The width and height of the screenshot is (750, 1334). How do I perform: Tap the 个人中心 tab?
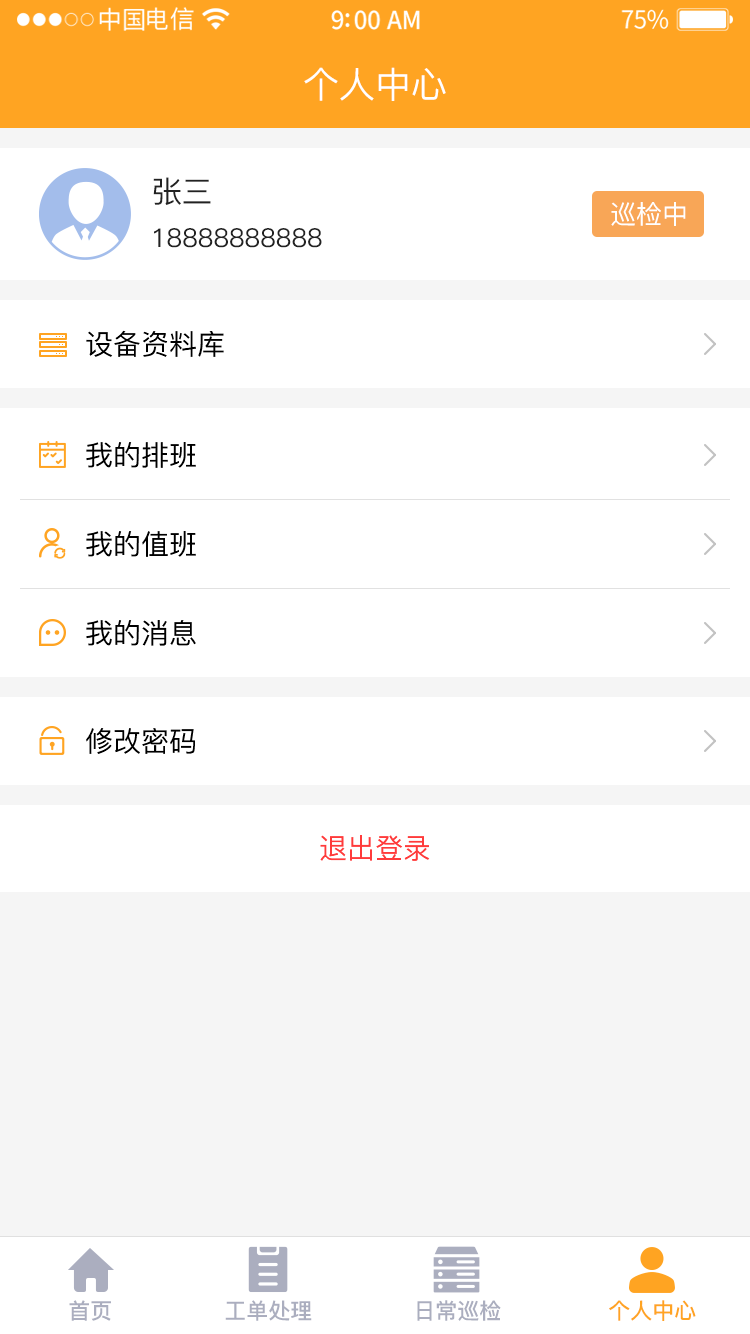[x=652, y=1285]
